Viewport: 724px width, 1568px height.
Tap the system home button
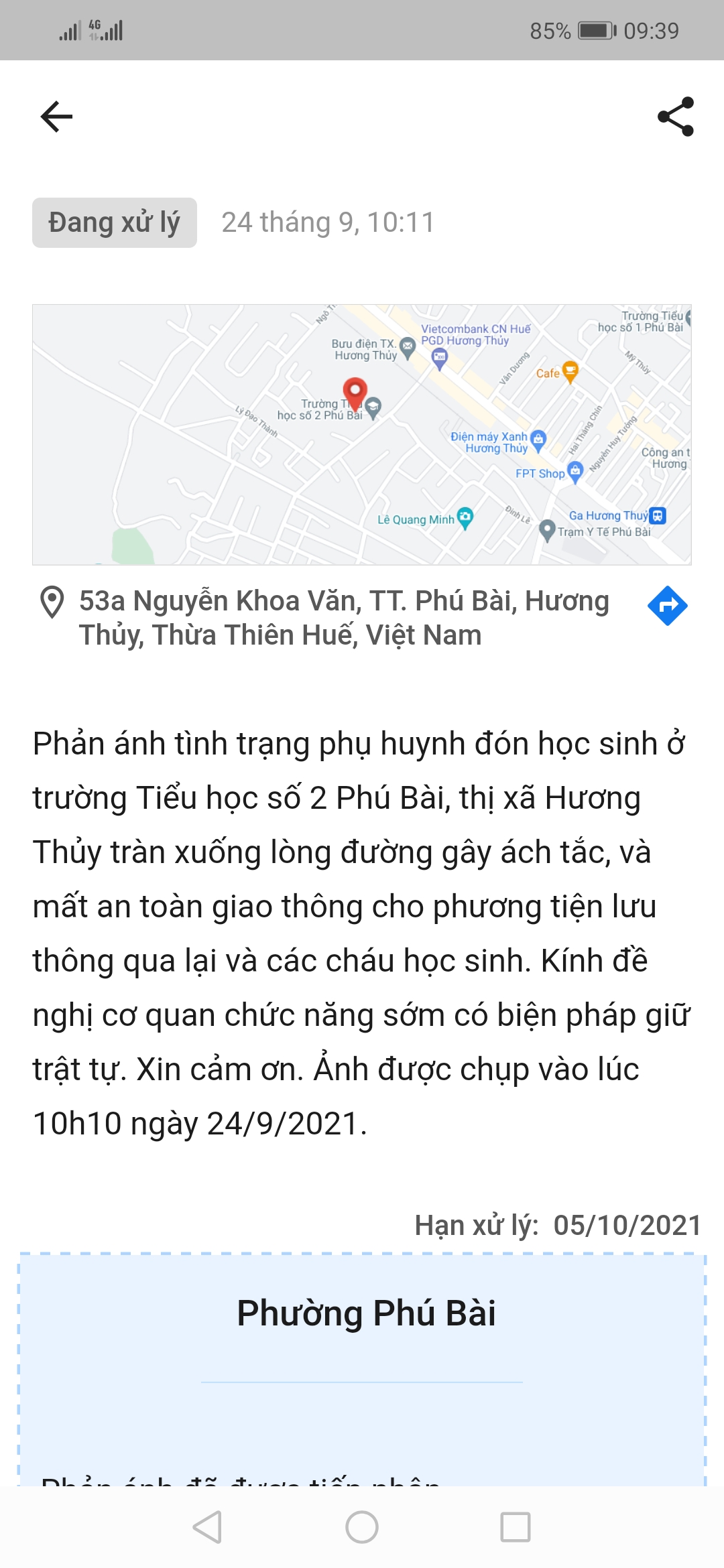(362, 1527)
